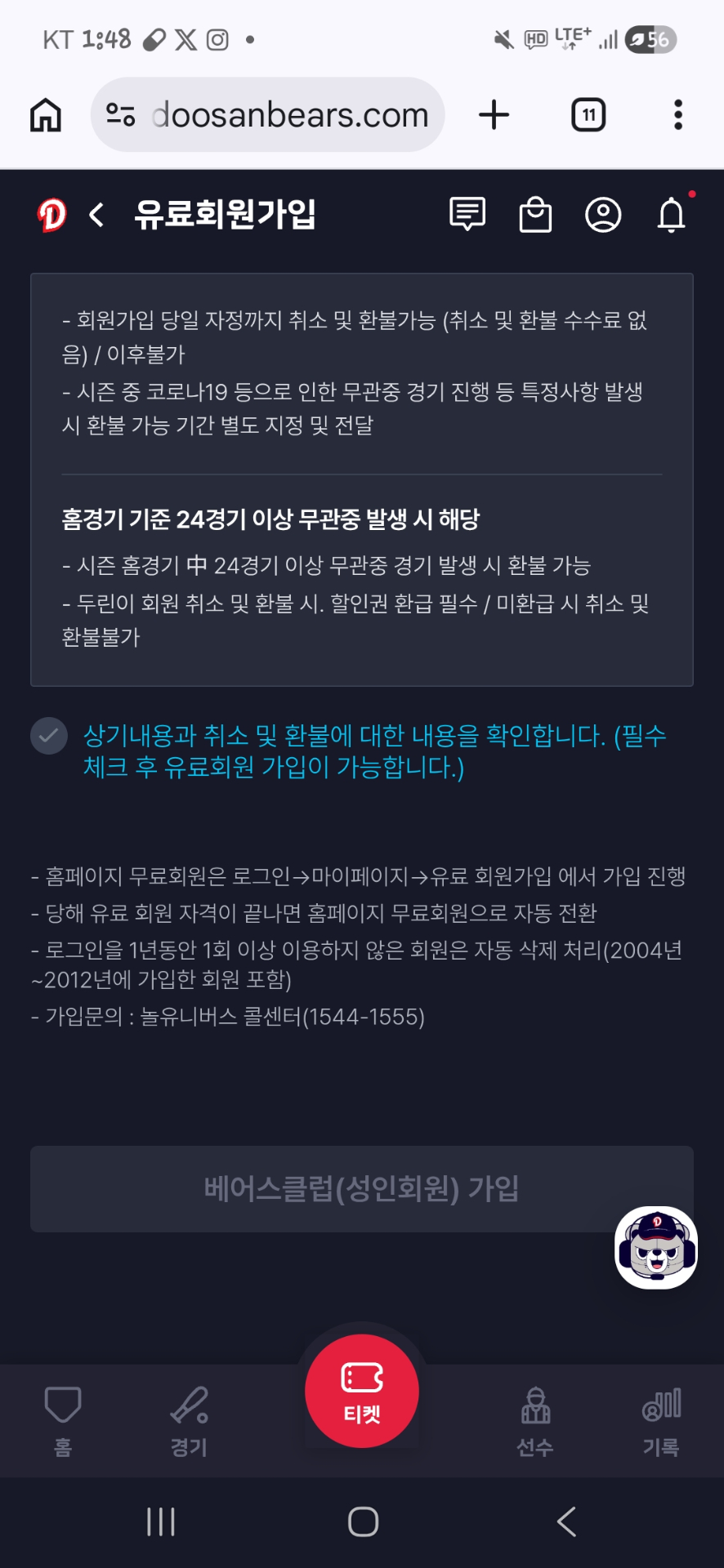The image size is (724, 1568).
Task: Open the Doosan Bears logo home
Action: pos(51,215)
